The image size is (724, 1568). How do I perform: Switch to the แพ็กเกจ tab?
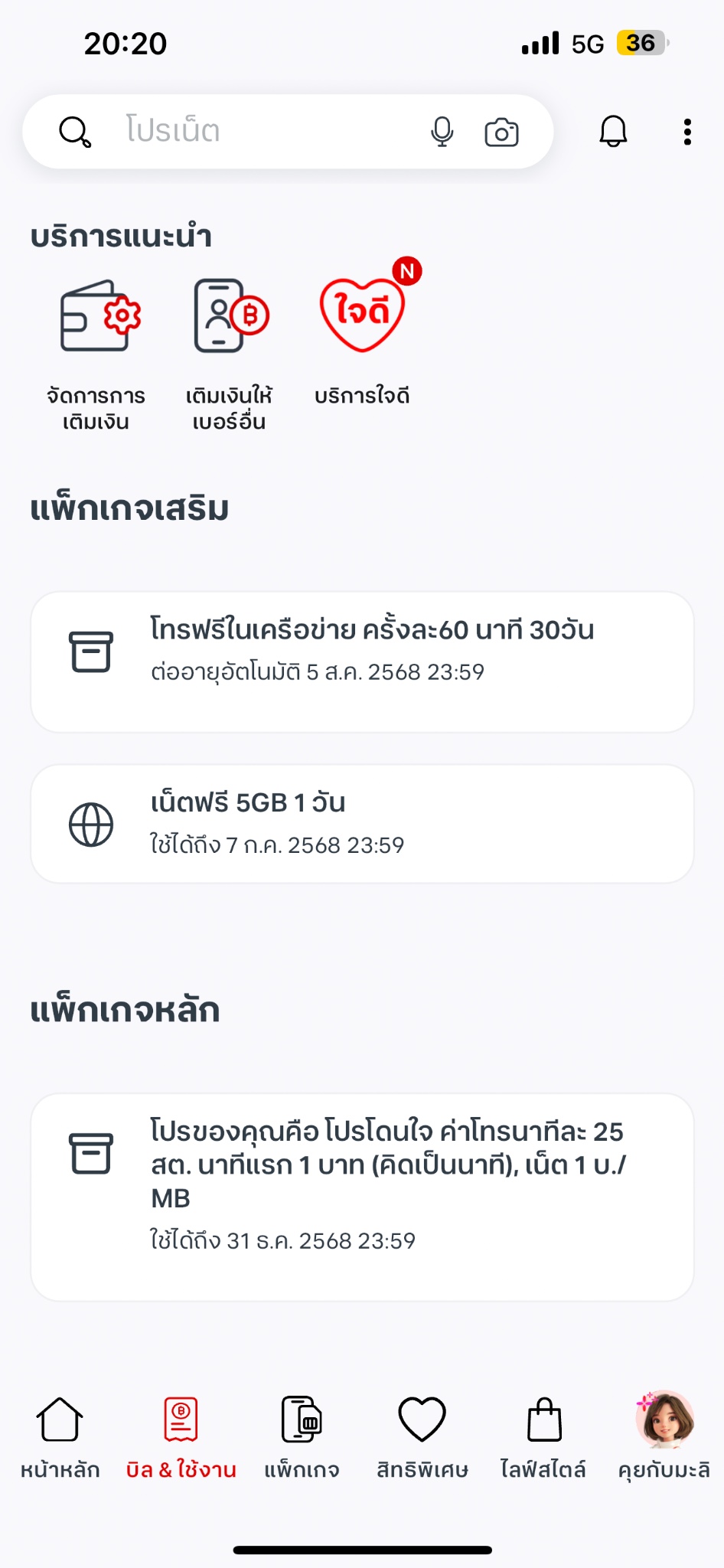(302, 1438)
